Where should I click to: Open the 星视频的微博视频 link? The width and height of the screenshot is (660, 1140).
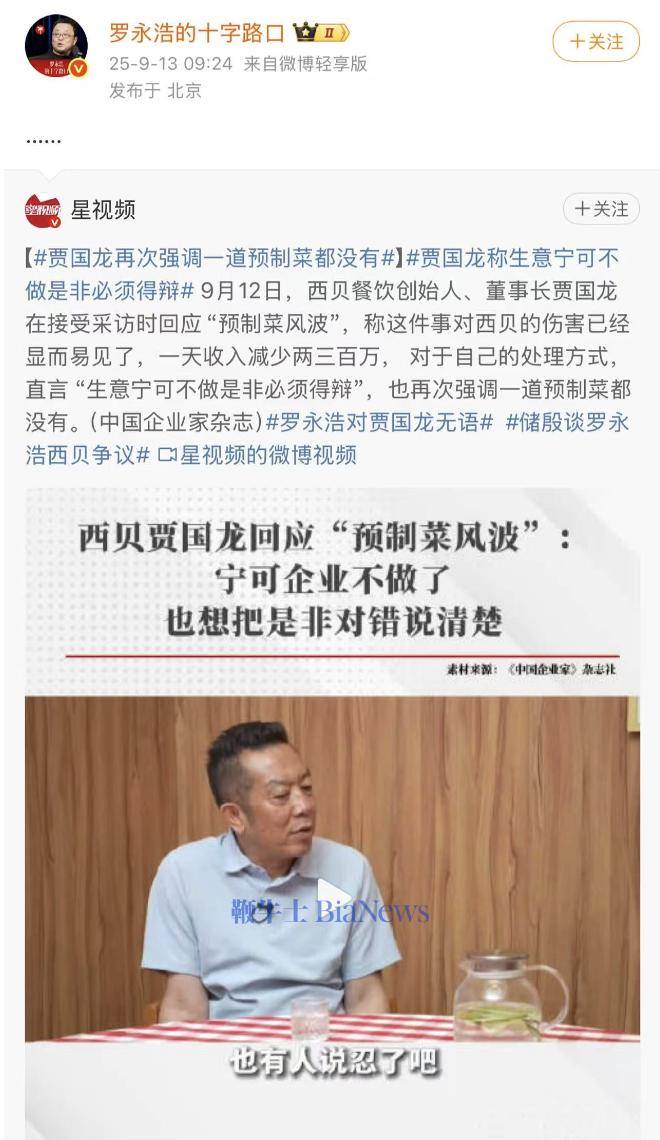click(256, 455)
